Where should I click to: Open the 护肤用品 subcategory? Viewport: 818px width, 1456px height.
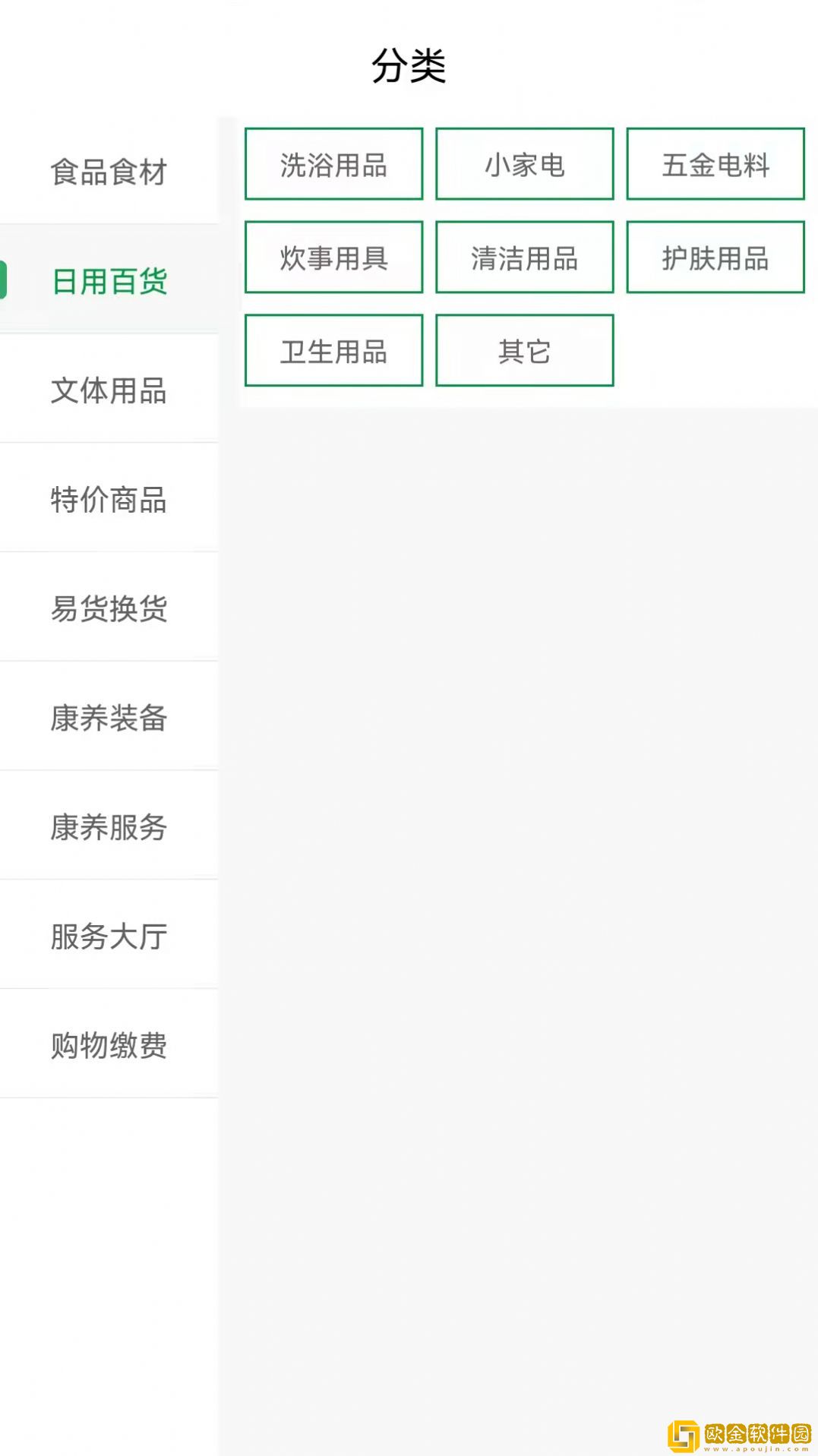(x=715, y=257)
